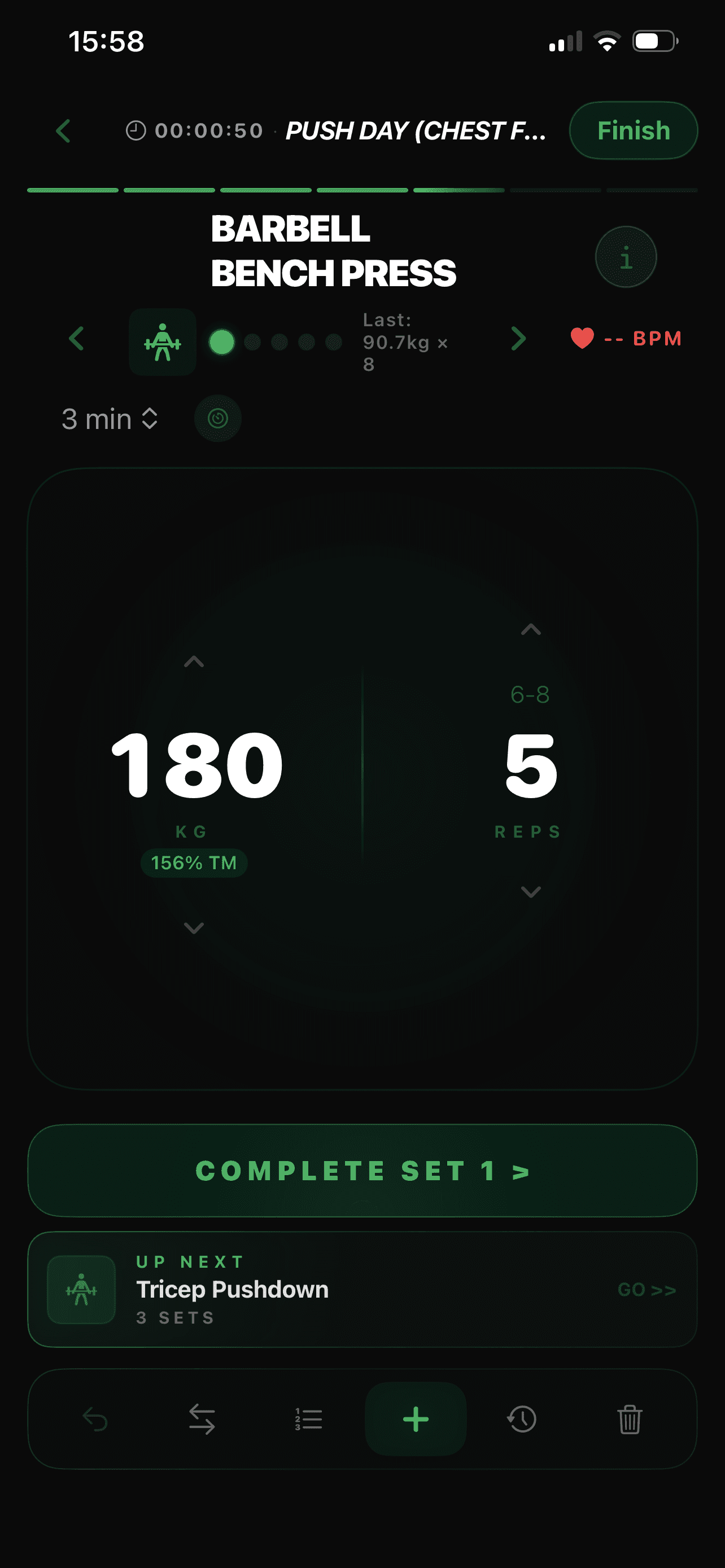Image resolution: width=725 pixels, height=1568 pixels.
Task: Increase the rep count
Action: (x=530, y=629)
